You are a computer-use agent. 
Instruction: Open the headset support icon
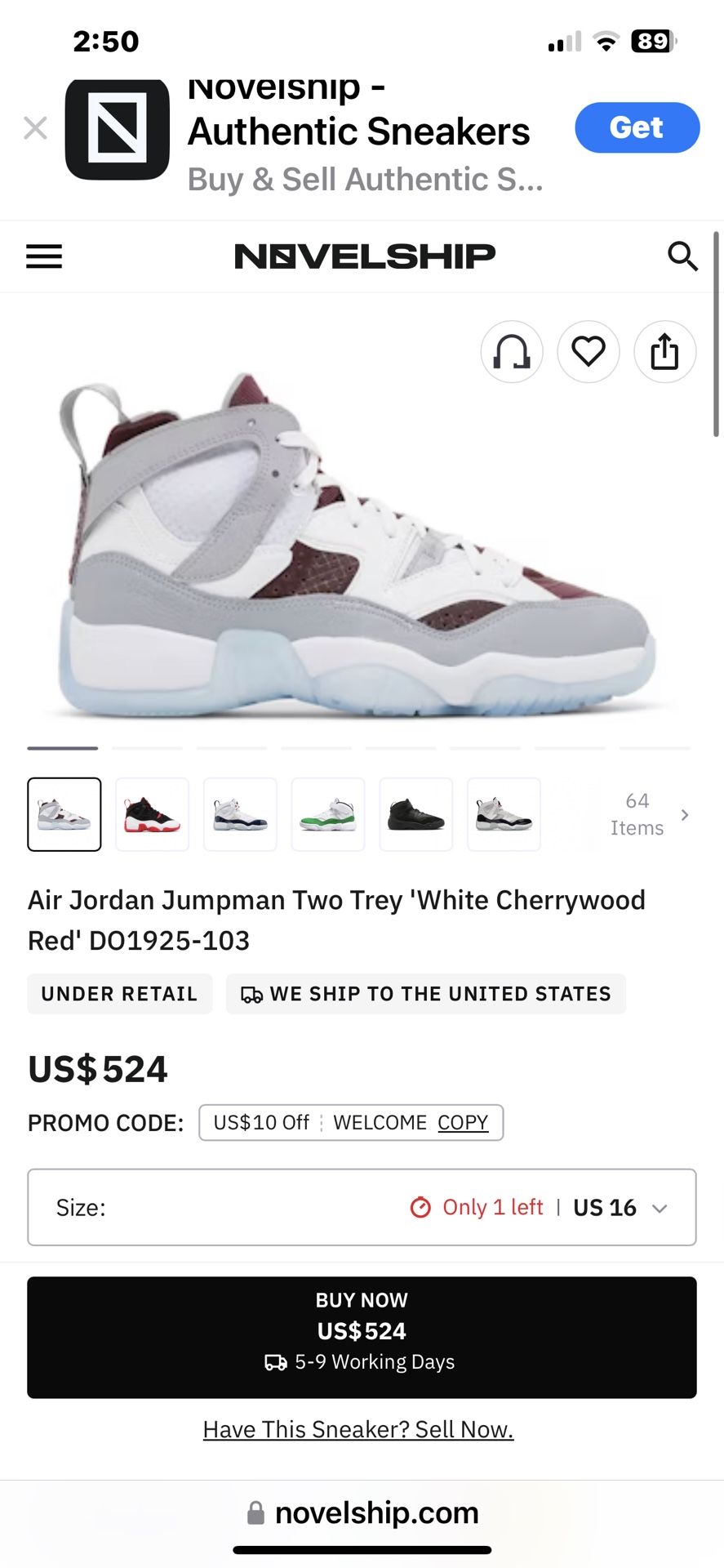coord(512,352)
